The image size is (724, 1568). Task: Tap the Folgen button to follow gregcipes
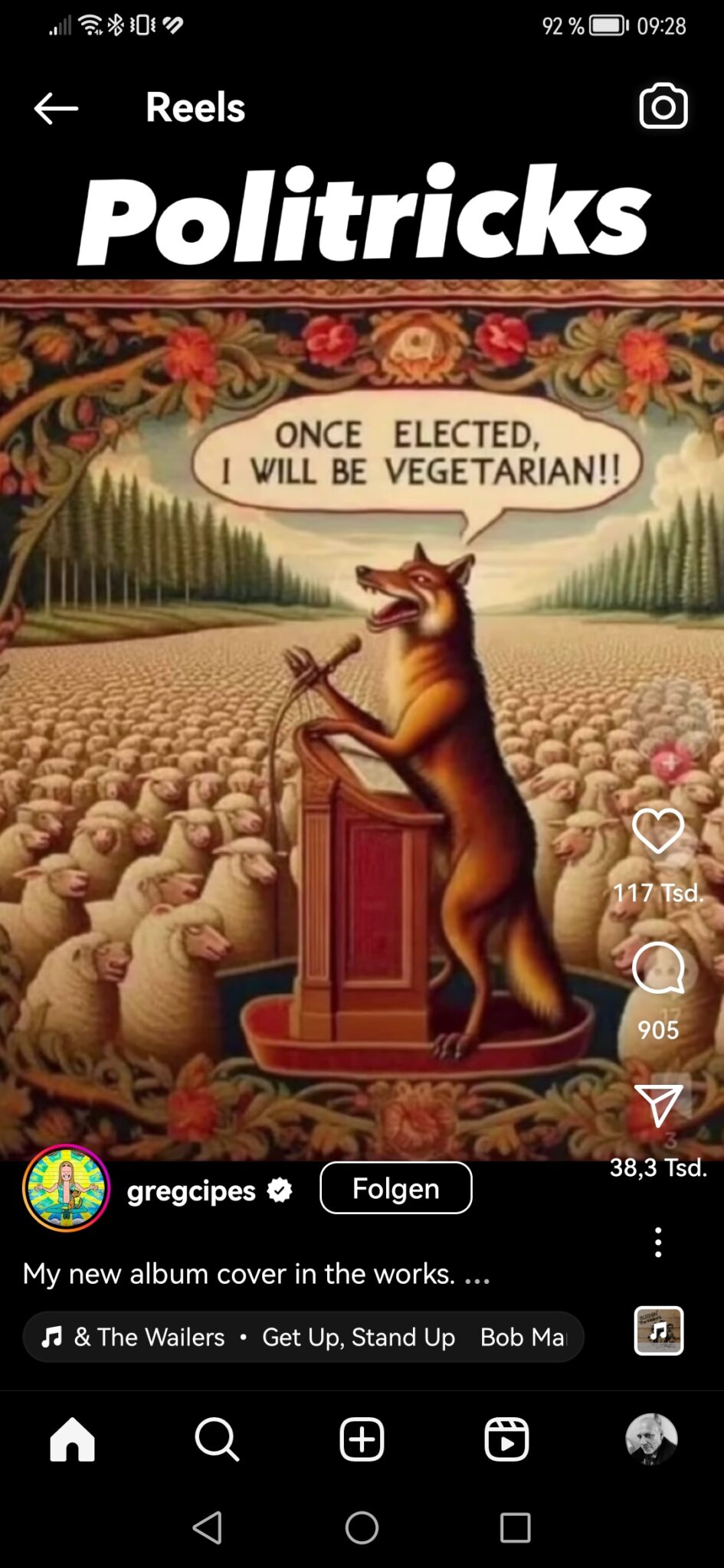pyautogui.click(x=395, y=1187)
